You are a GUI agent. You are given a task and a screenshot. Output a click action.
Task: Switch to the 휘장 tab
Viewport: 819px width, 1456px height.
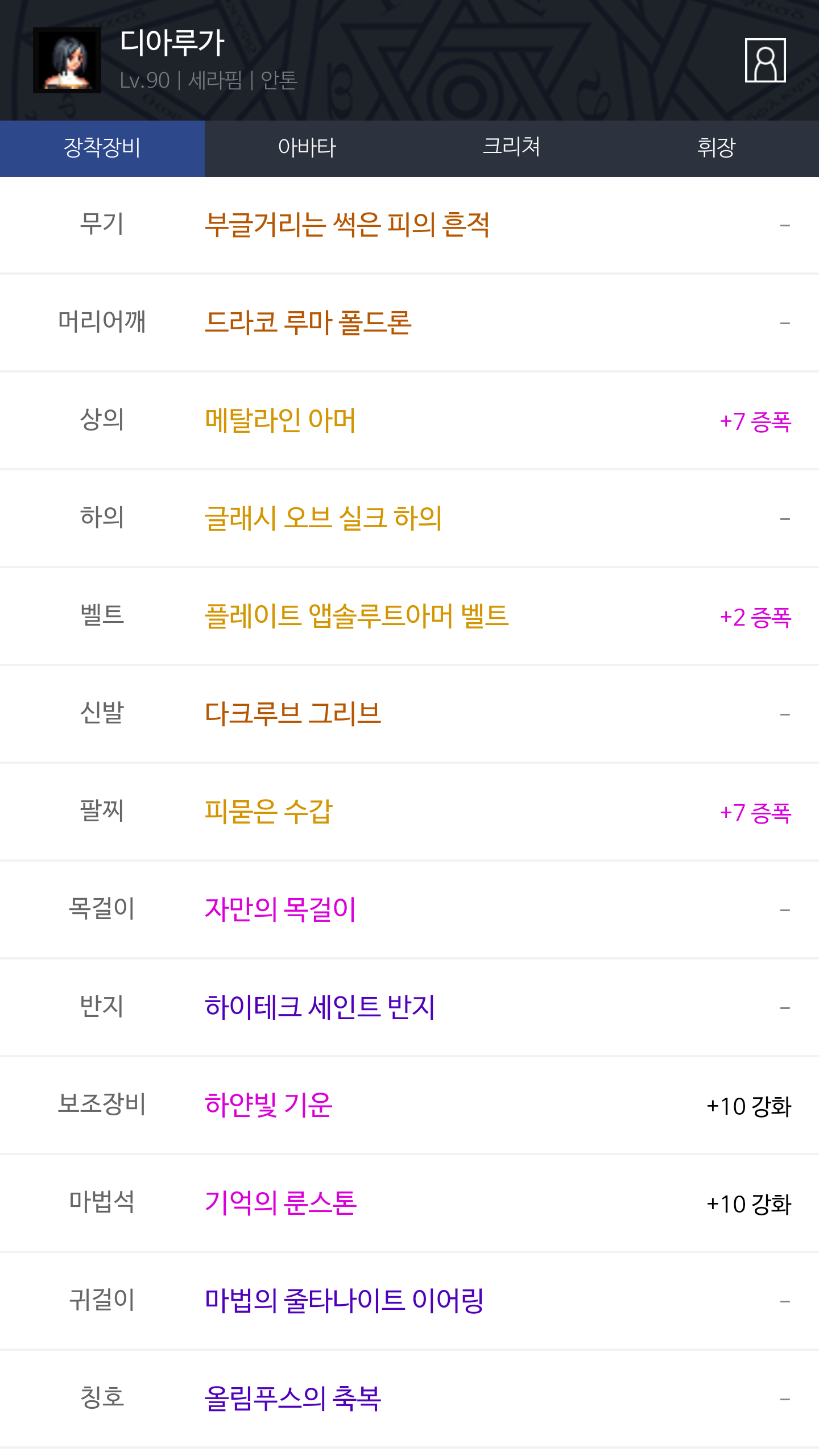point(717,148)
